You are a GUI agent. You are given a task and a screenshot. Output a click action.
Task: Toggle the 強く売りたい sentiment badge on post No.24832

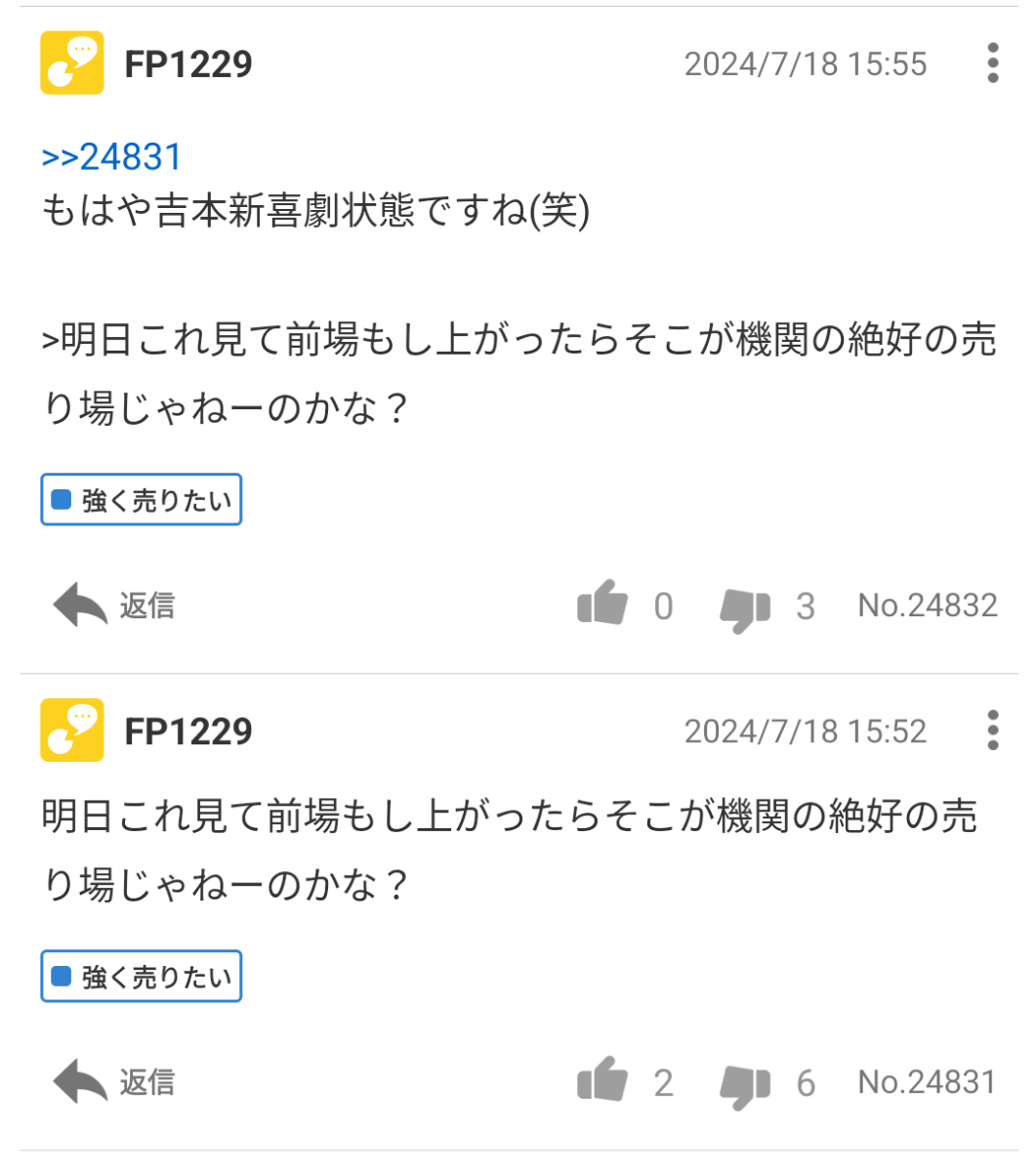pyautogui.click(x=141, y=499)
